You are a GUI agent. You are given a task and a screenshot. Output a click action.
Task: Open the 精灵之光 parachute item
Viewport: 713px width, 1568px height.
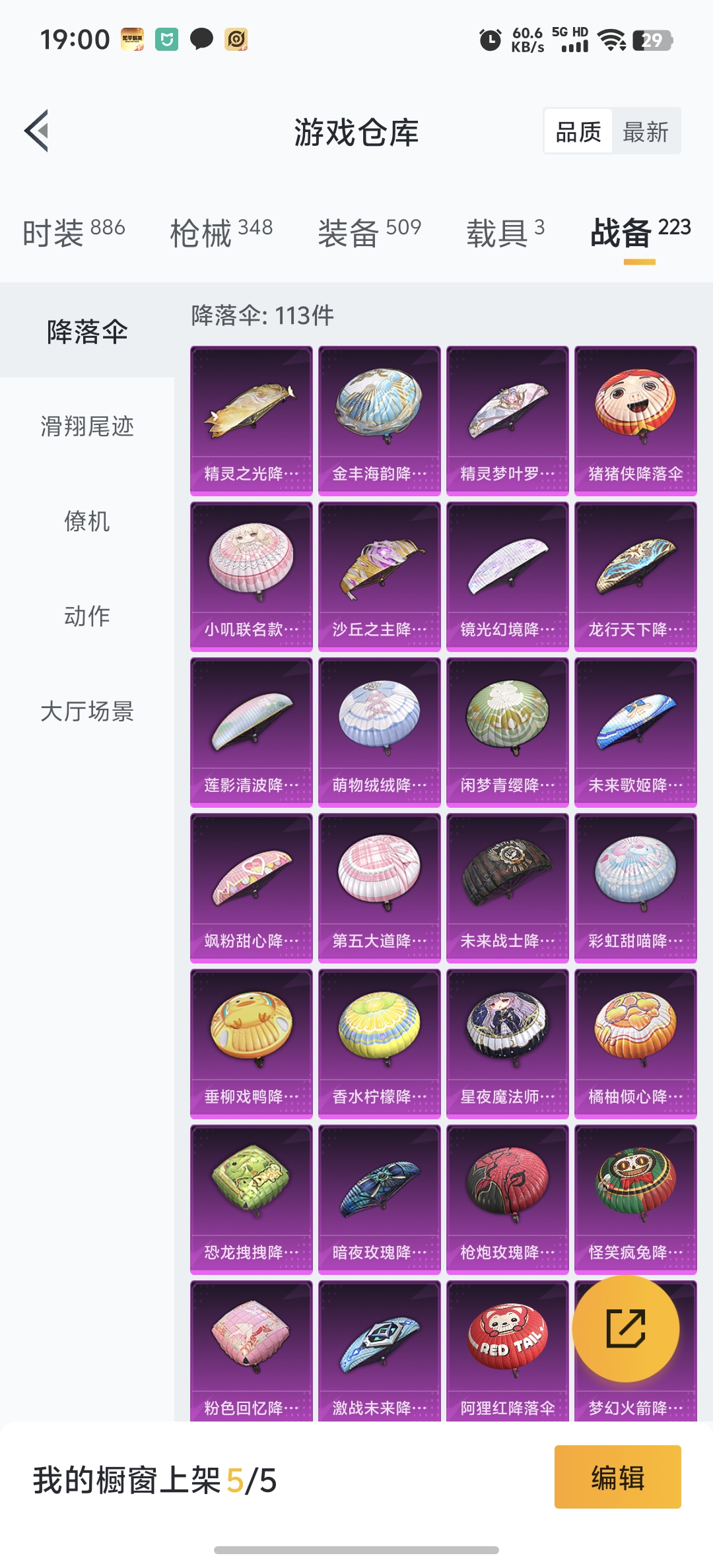tap(252, 421)
